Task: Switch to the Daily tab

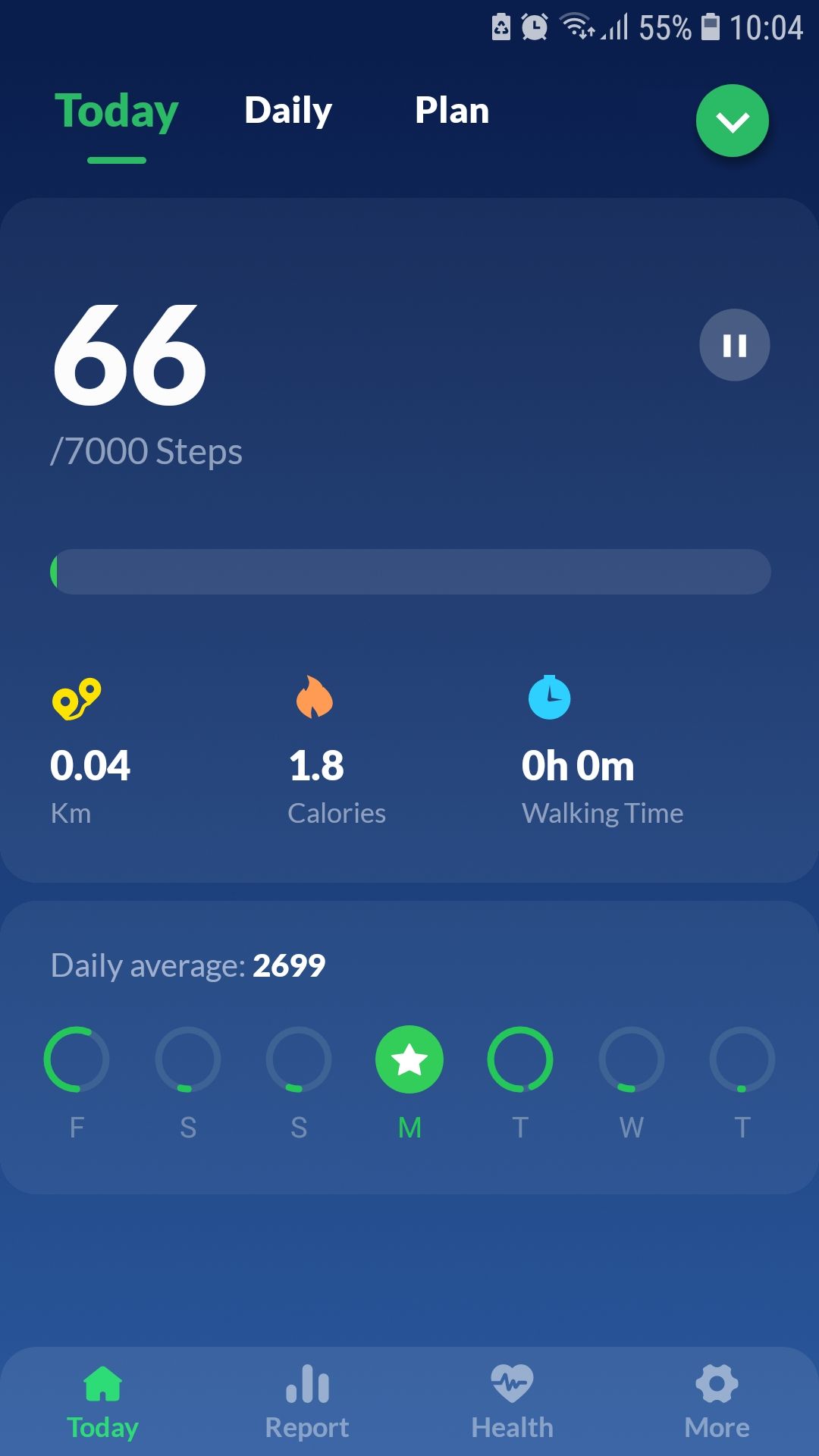Action: coord(288,111)
